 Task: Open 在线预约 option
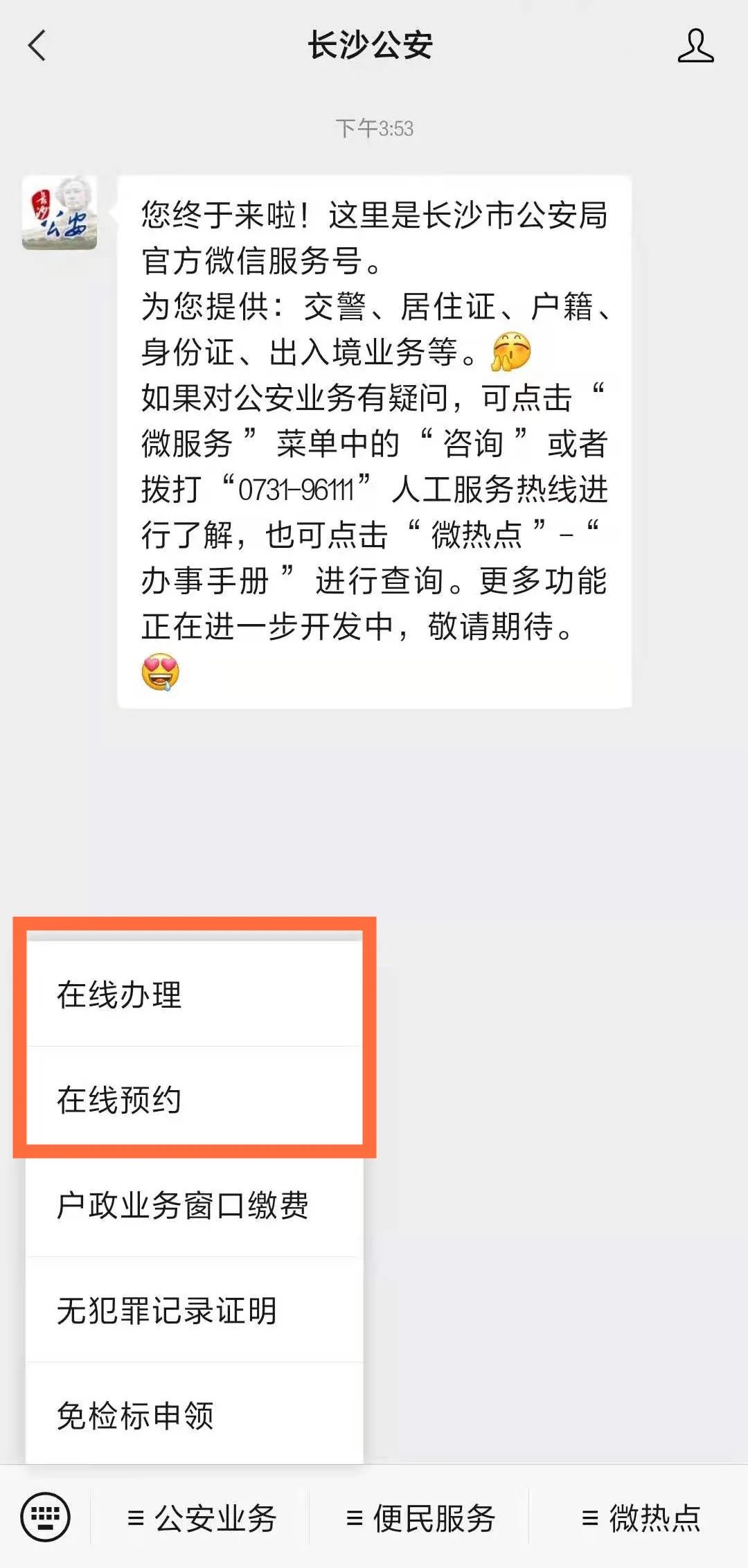[194, 1100]
